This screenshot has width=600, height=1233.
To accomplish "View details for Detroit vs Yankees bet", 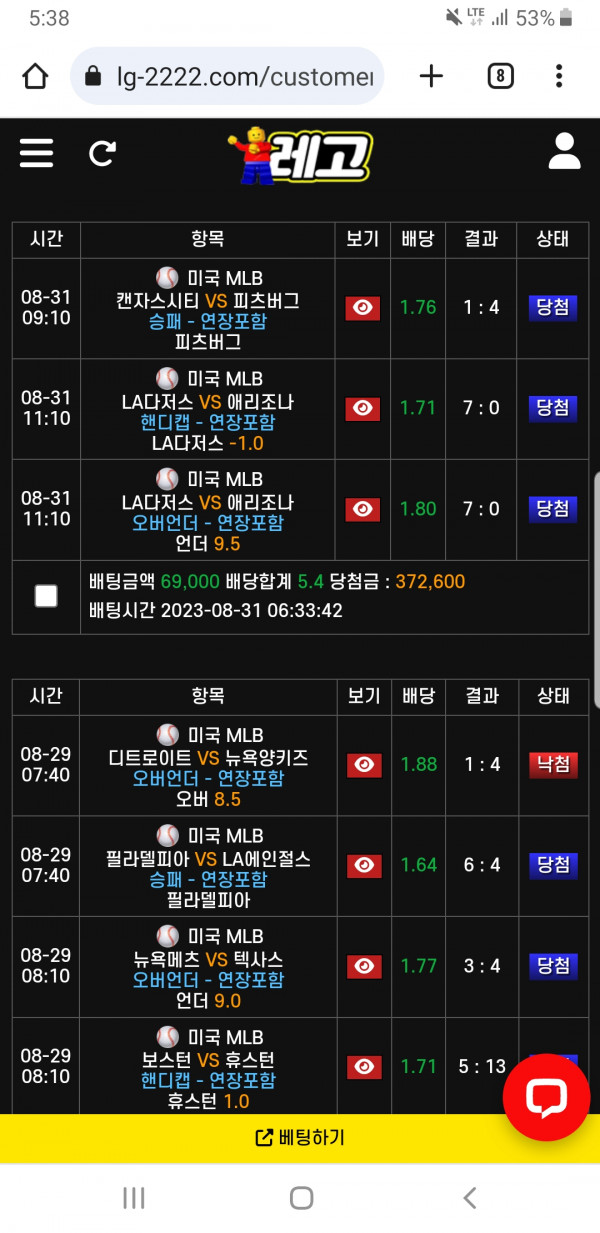I will point(363,765).
